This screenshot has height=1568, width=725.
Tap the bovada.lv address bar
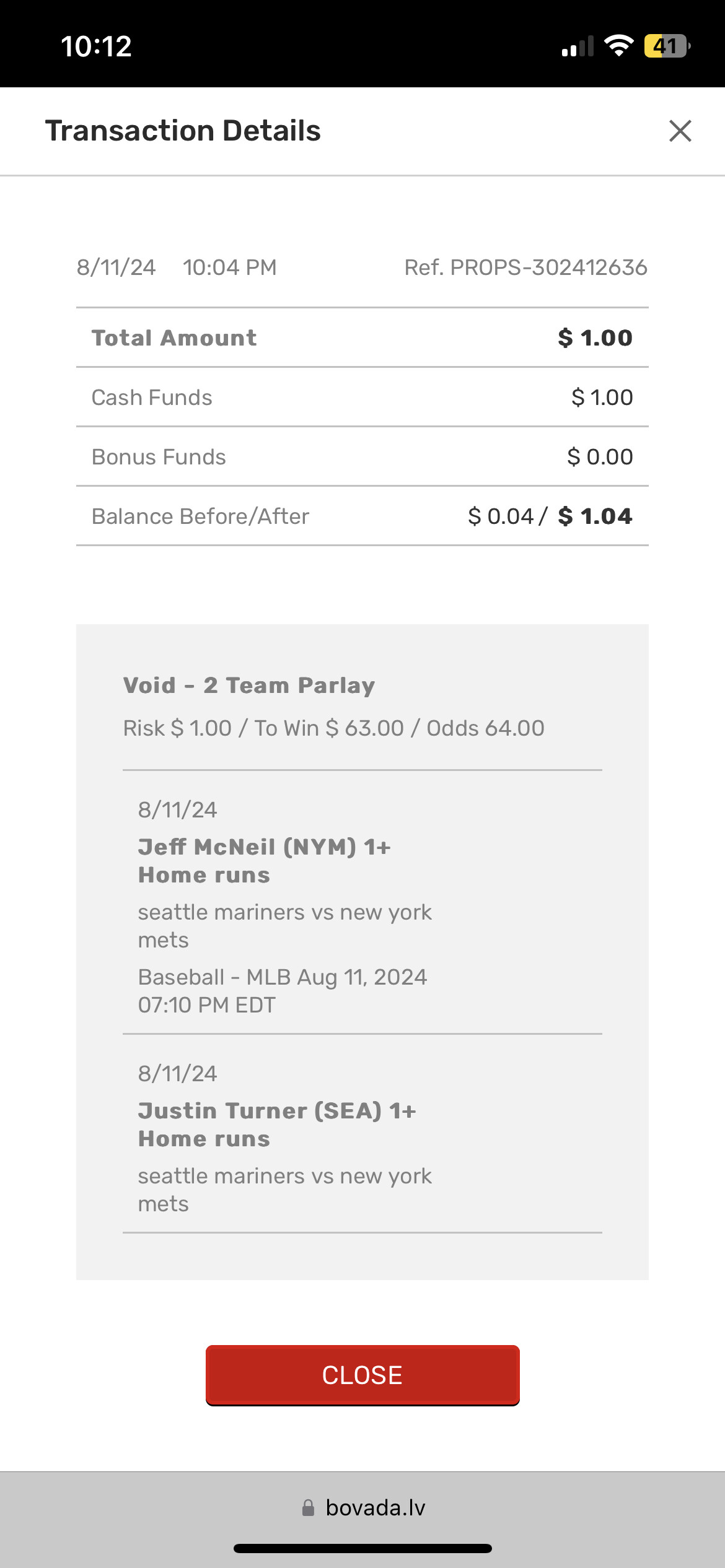coord(364,1507)
